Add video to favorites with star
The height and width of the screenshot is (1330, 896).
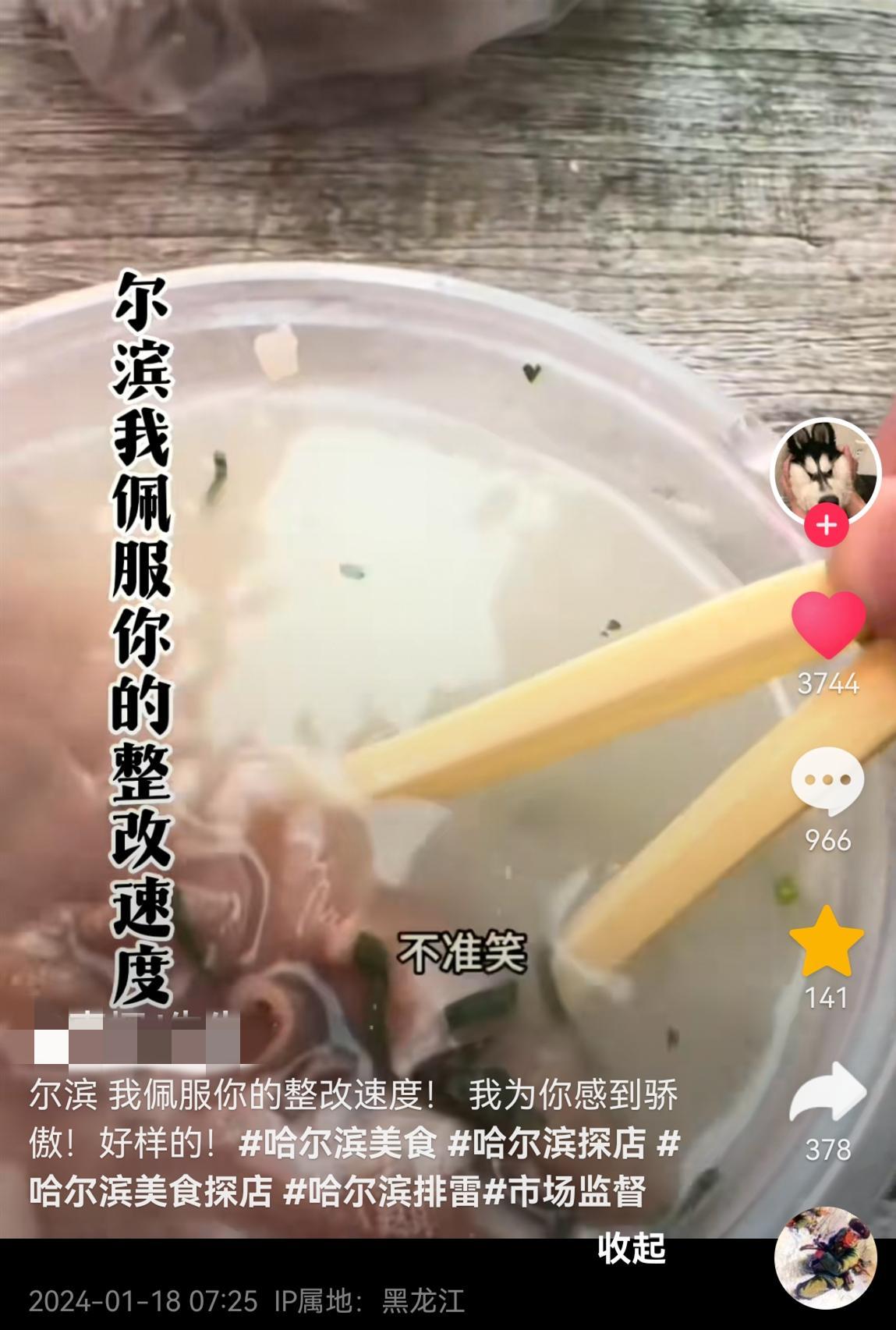[827, 941]
